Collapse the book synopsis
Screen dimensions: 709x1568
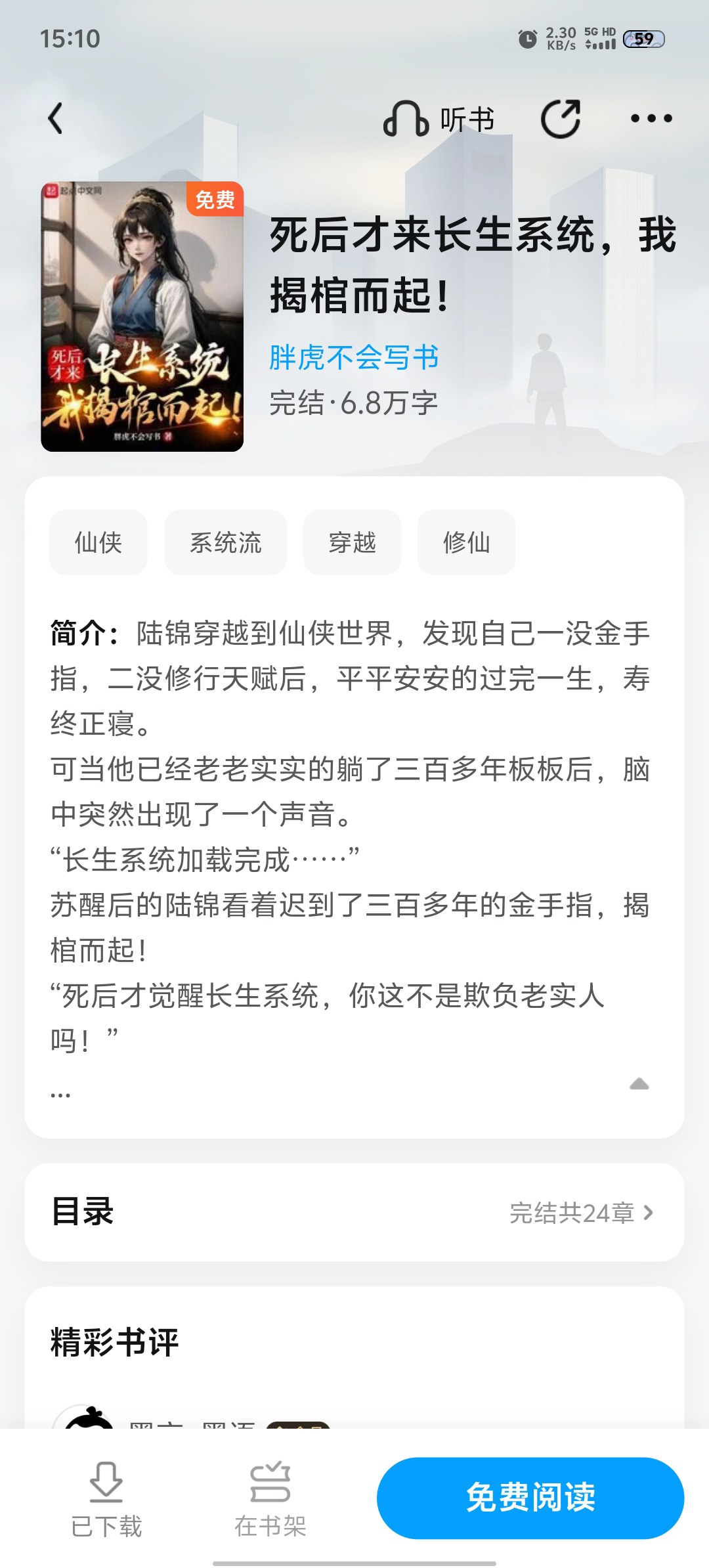pos(639,1084)
